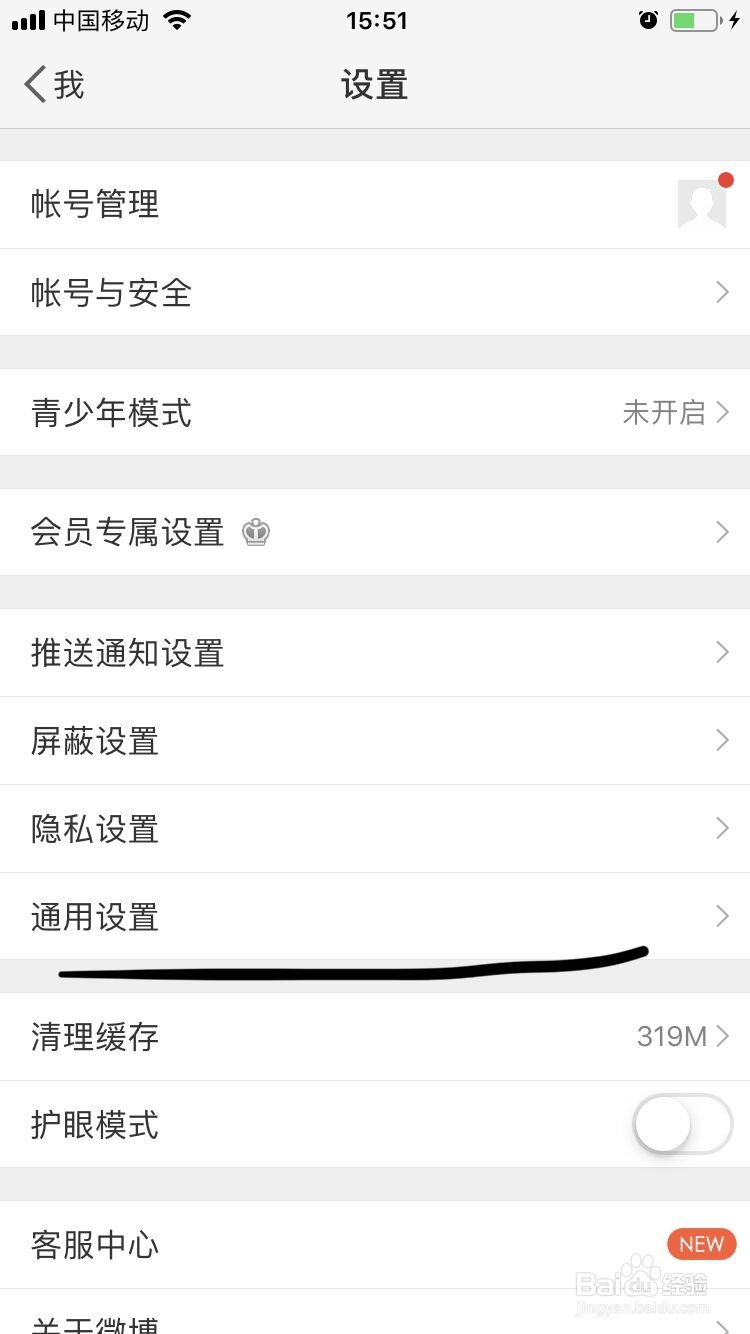
Task: Expand 帐号与安全 via its chevron
Action: click(x=722, y=292)
